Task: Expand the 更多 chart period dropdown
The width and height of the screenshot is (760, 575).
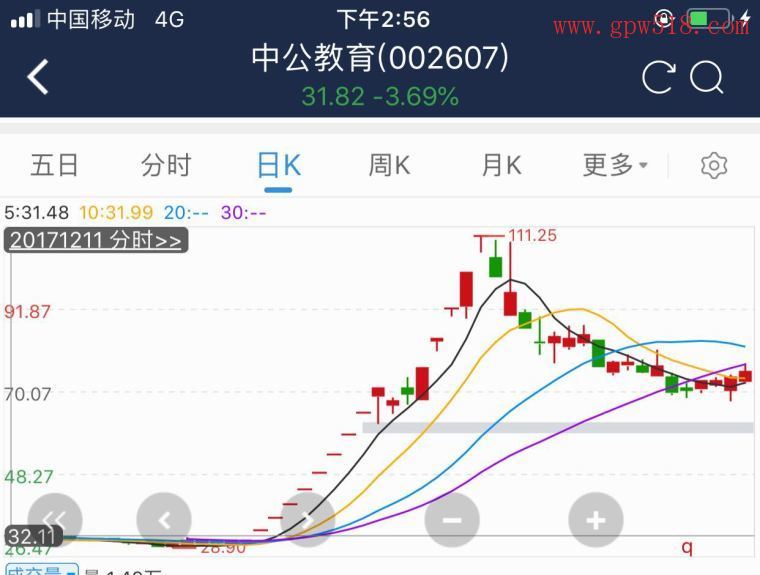Action: 615,165
